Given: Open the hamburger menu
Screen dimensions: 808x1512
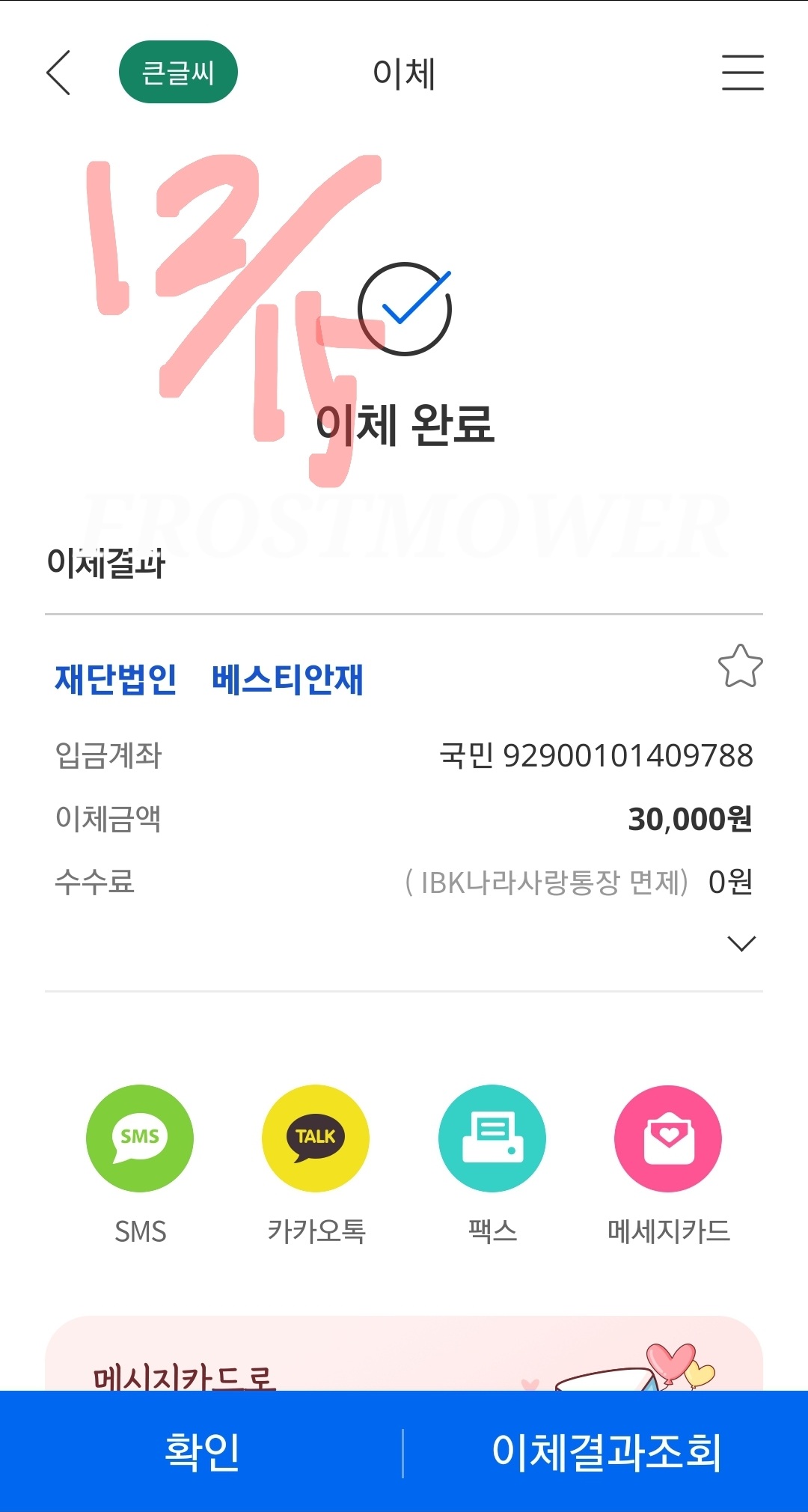Looking at the screenshot, I should tap(742, 73).
